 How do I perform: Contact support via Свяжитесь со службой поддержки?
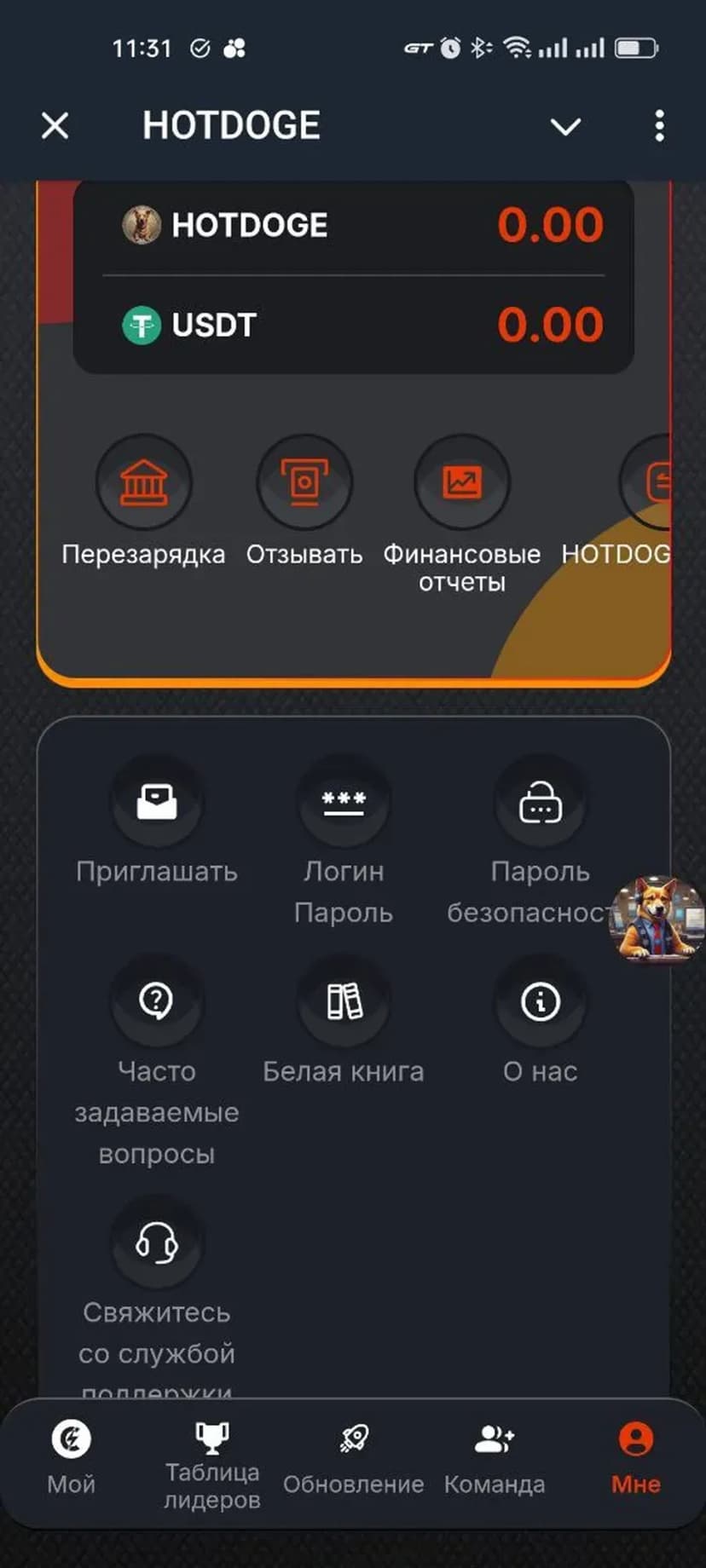[x=157, y=1244]
